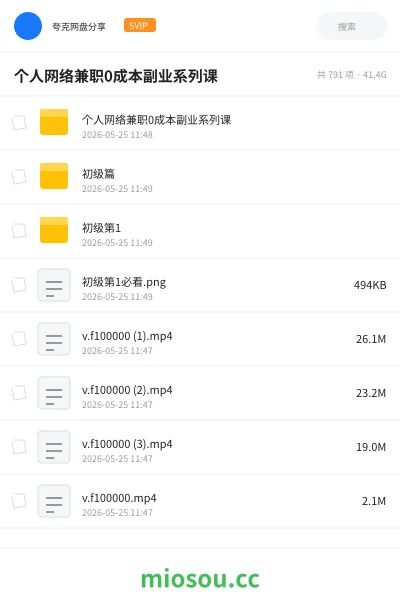Tap the 搜索 search box
This screenshot has height=600, width=400.
pos(352,26)
